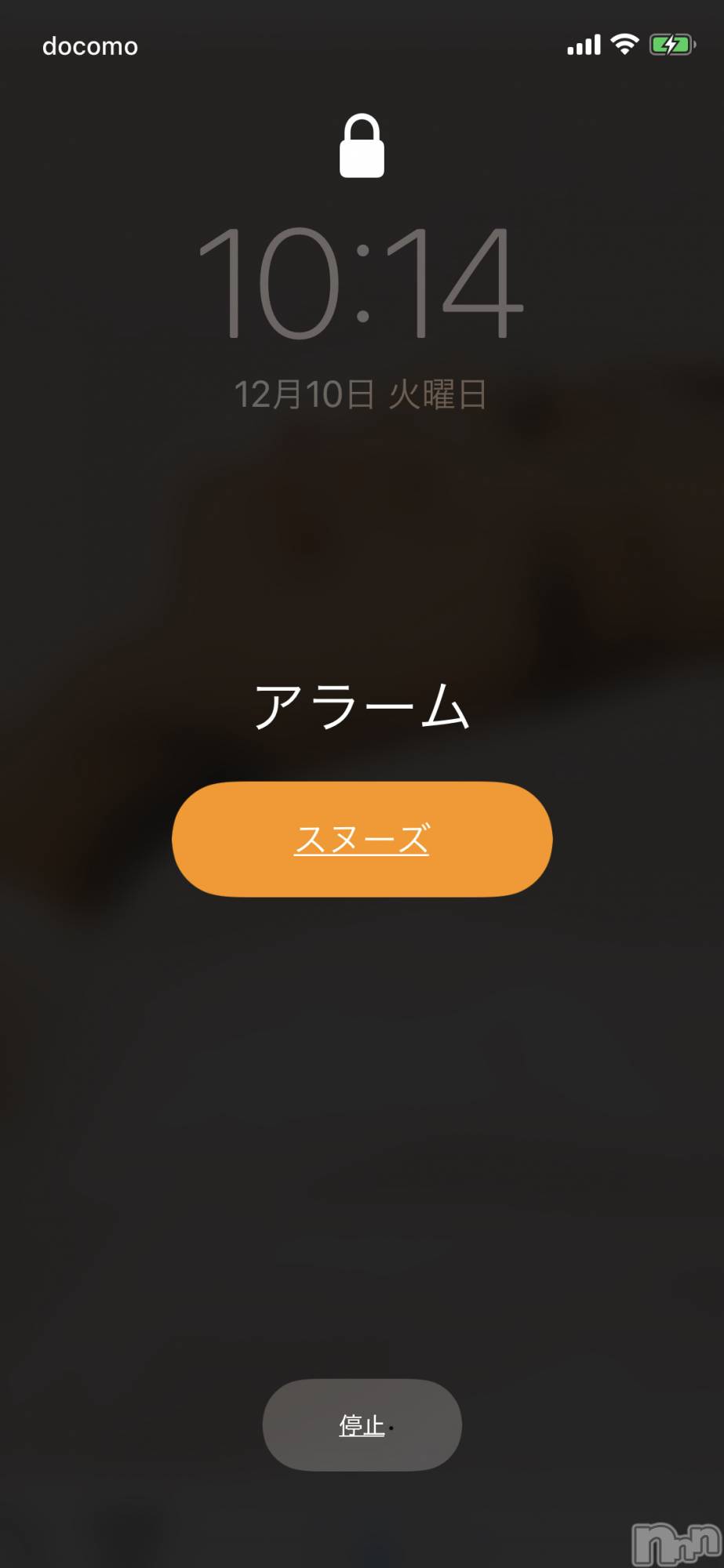The width and height of the screenshot is (724, 1568).
Task: Stop the alarm with the 停止 button
Action: point(362,1425)
